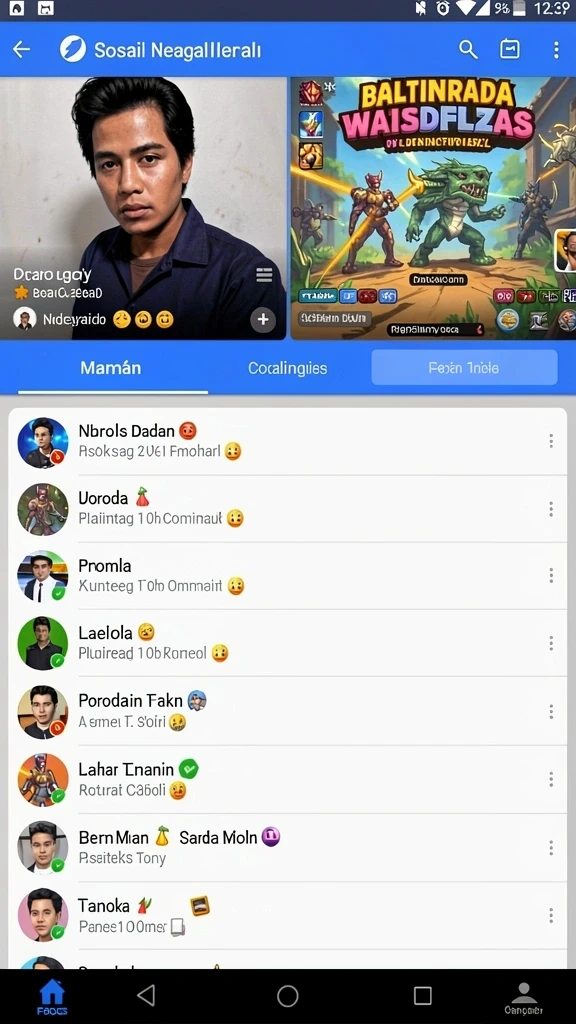Open the Lahar Tnanin row
The image size is (576, 1024).
(x=287, y=779)
